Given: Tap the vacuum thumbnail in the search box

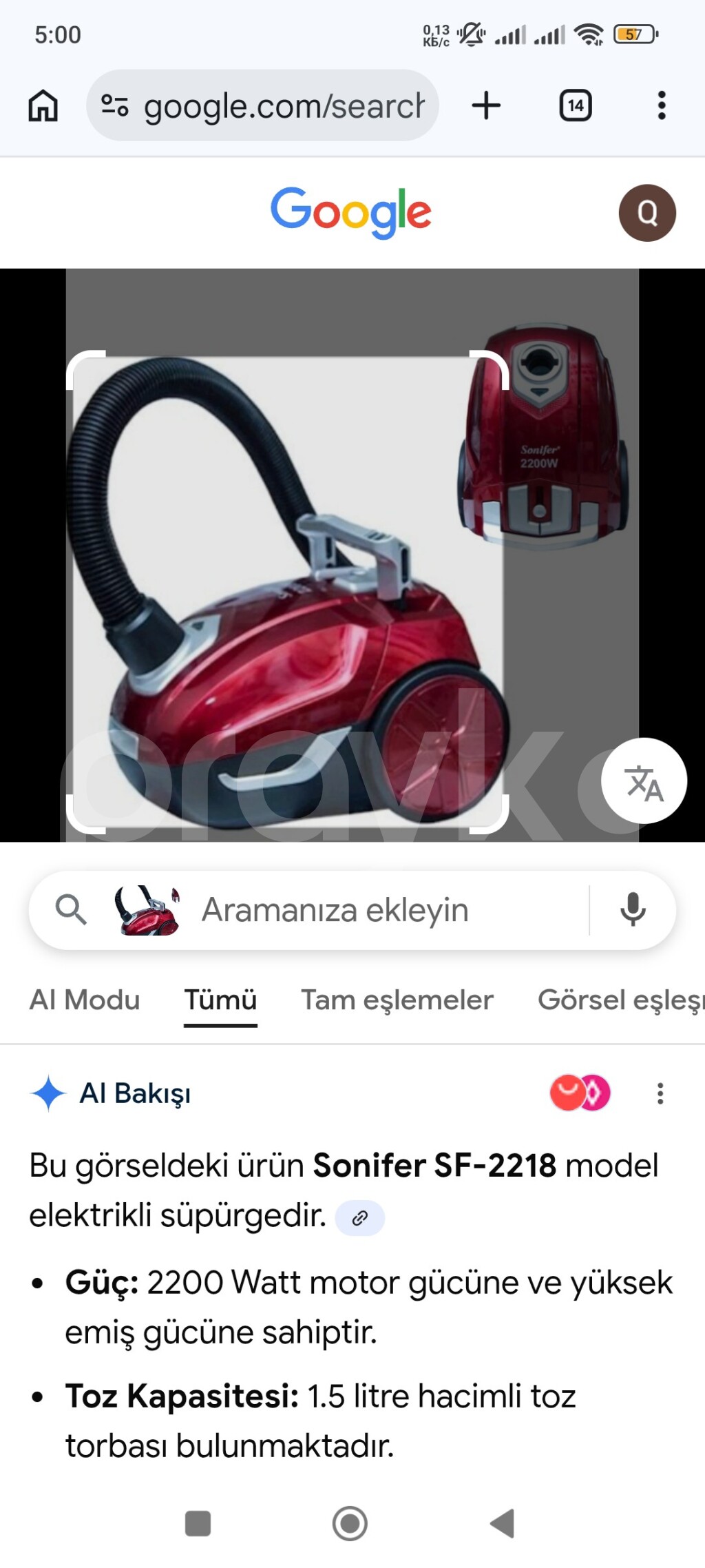Looking at the screenshot, I should tap(147, 910).
